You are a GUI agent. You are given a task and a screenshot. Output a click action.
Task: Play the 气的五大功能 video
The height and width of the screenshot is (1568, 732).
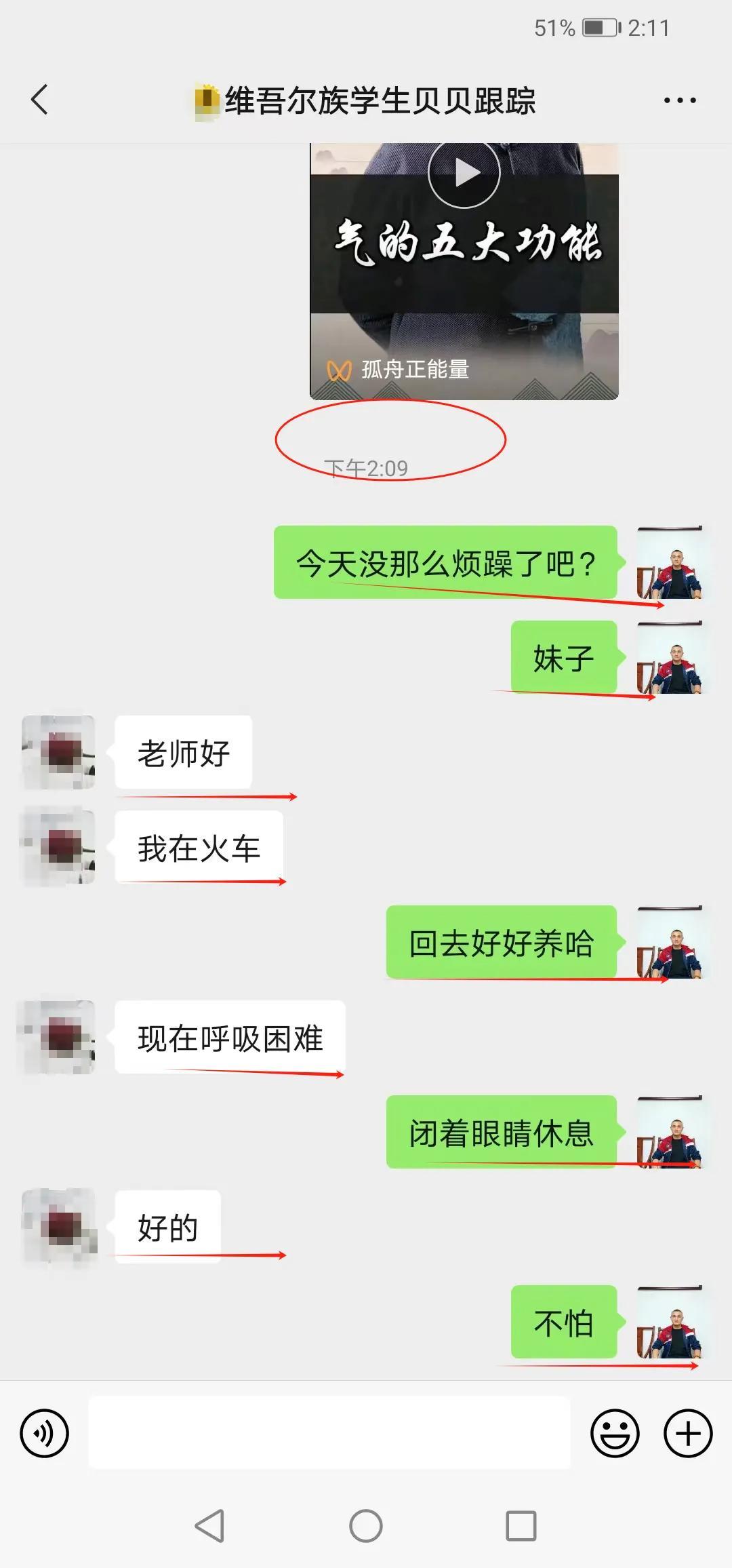point(464,173)
